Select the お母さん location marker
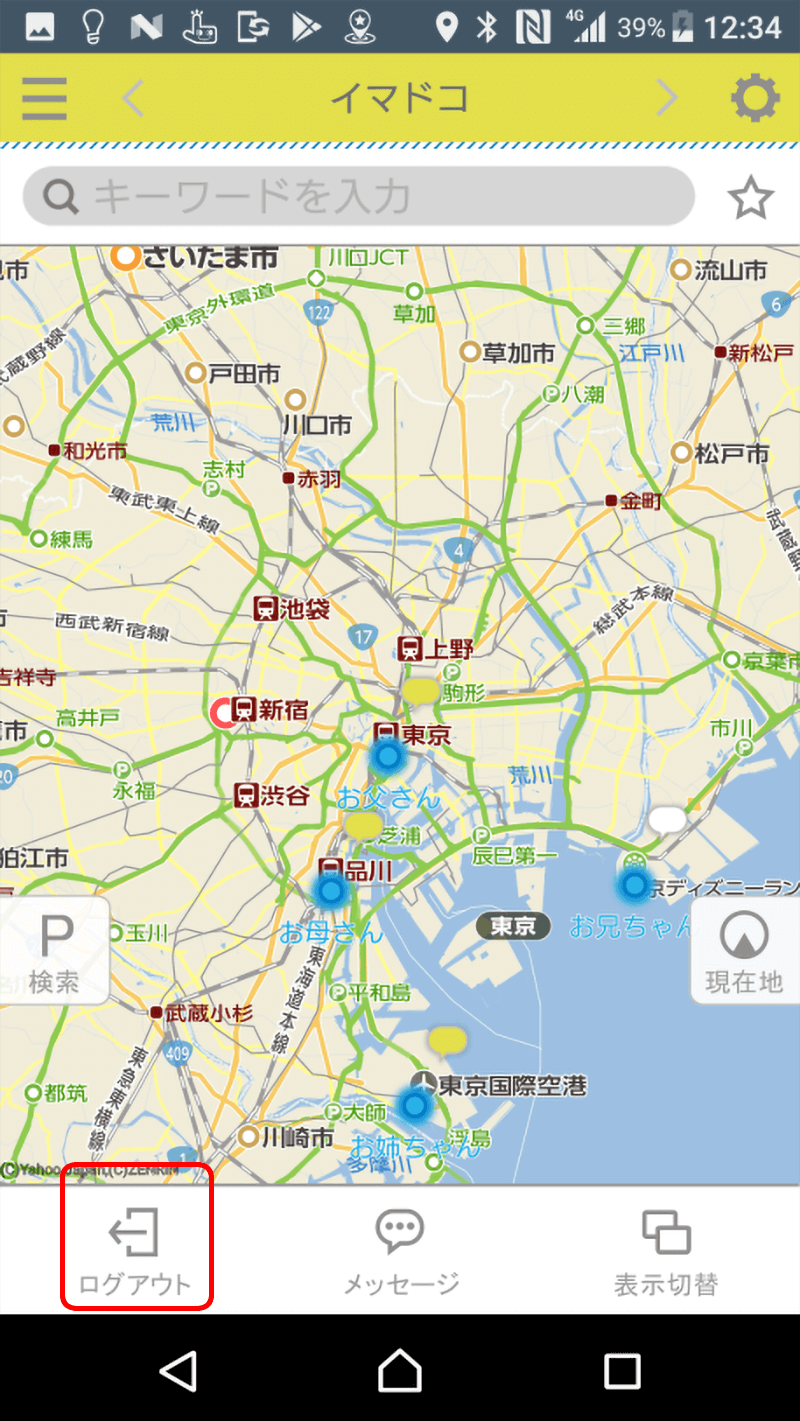The image size is (800, 1421). tap(331, 889)
